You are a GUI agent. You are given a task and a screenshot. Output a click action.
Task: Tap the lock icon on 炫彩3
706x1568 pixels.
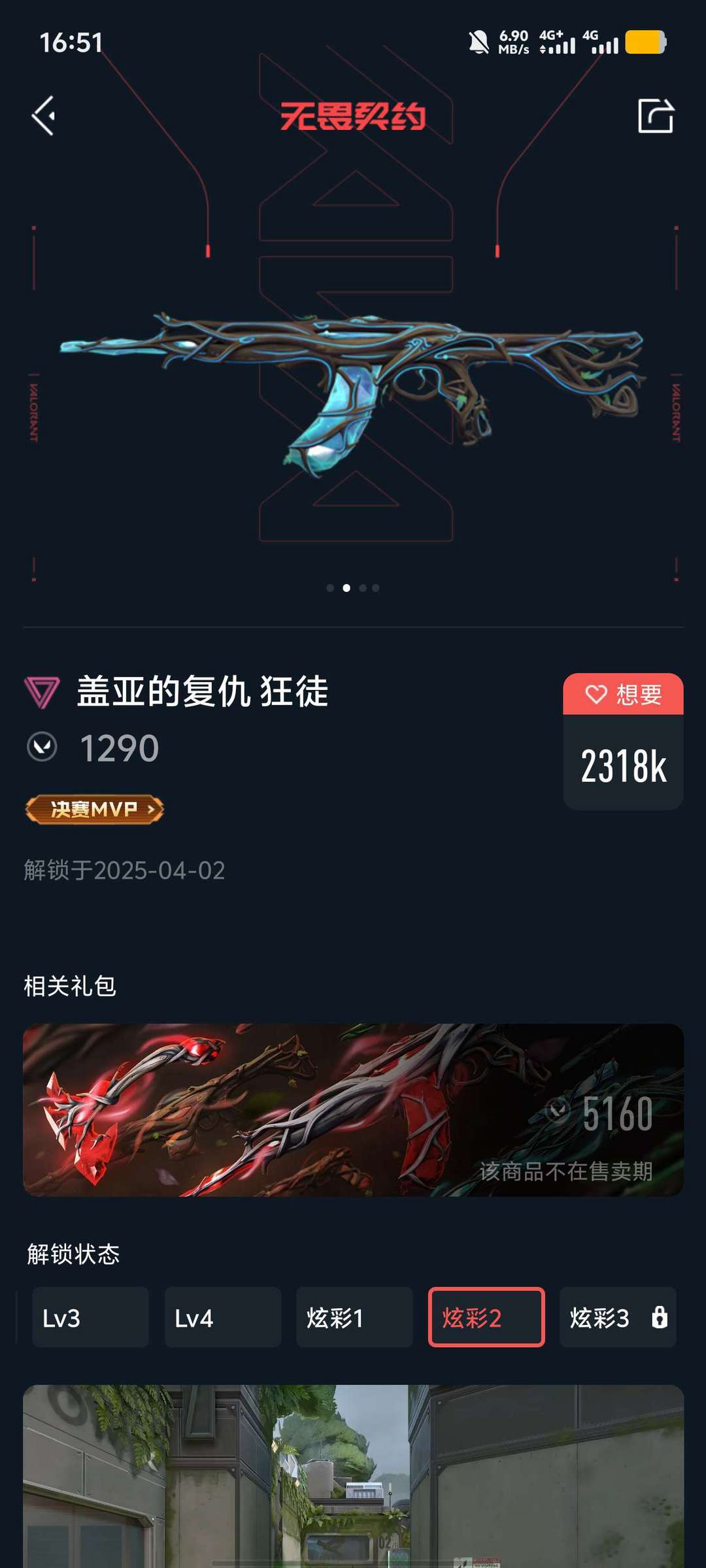[x=660, y=1317]
